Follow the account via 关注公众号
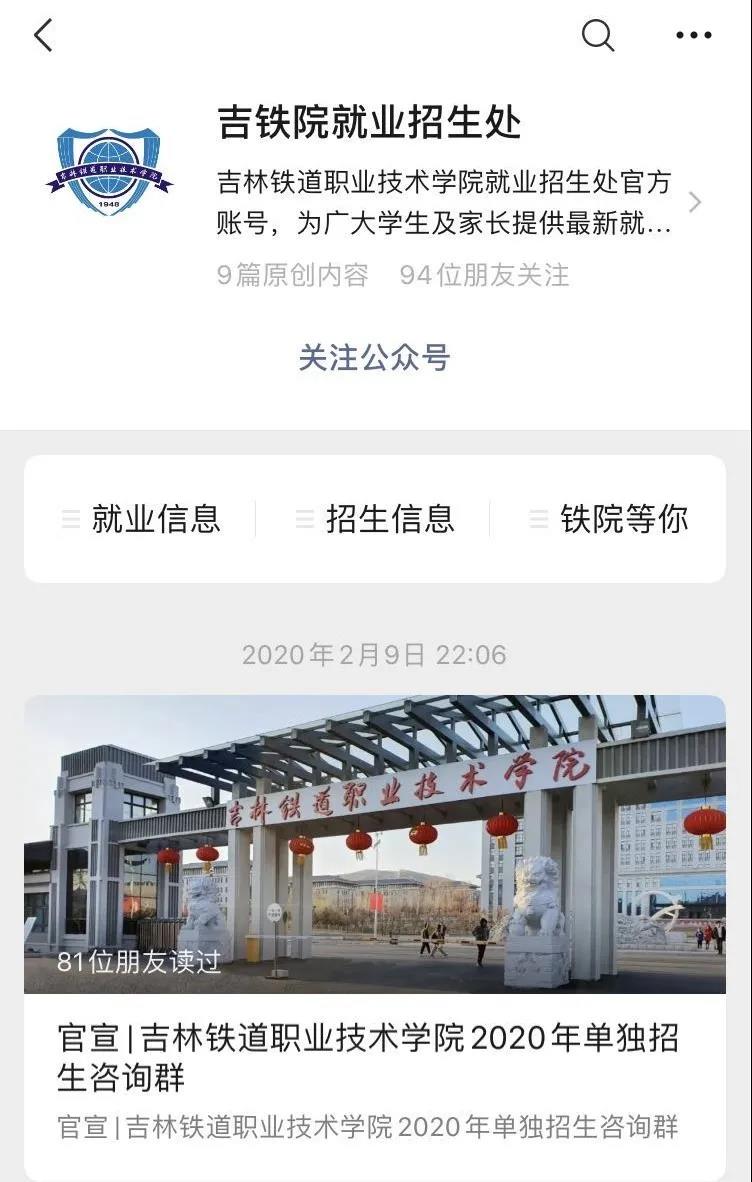The width and height of the screenshot is (752, 1182). [374, 358]
